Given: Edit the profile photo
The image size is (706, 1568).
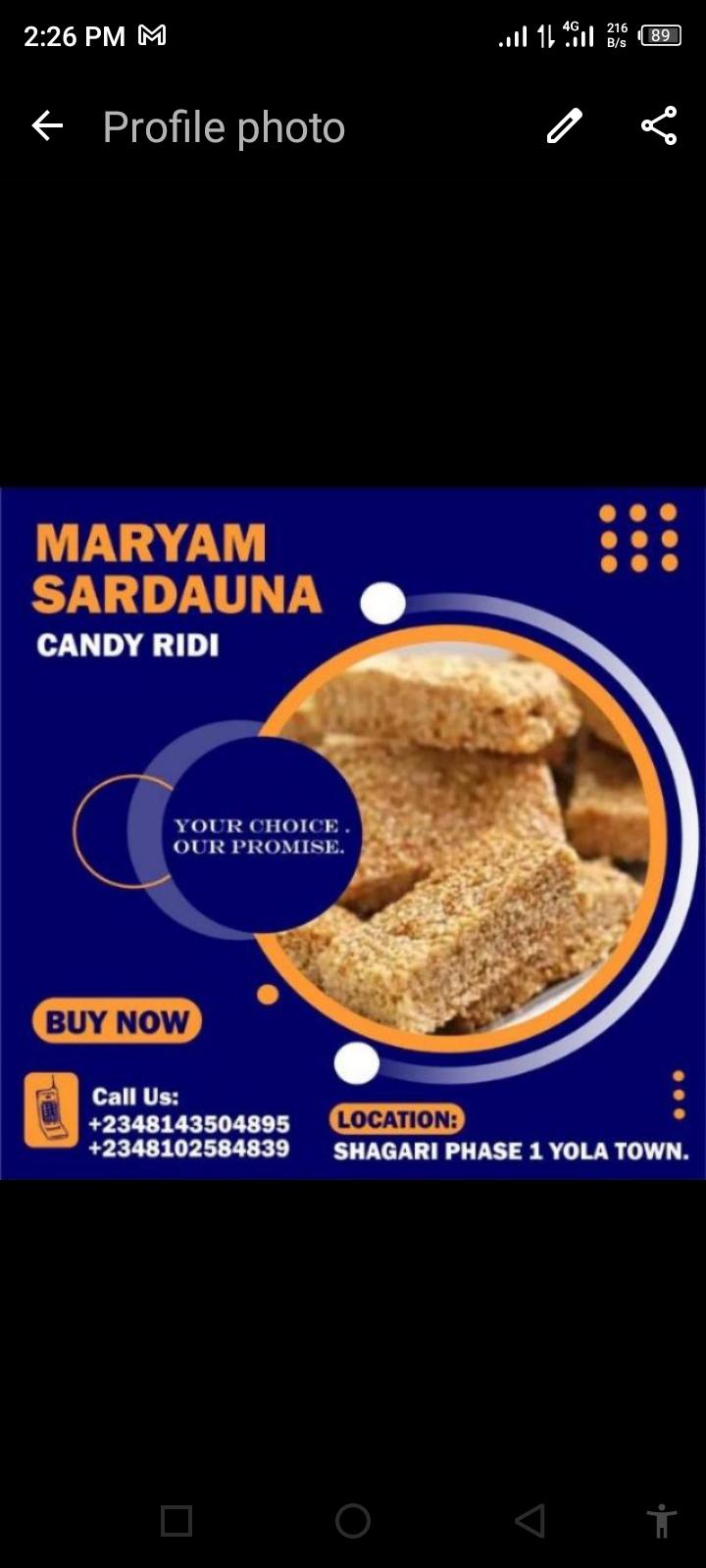Looking at the screenshot, I should click(564, 126).
